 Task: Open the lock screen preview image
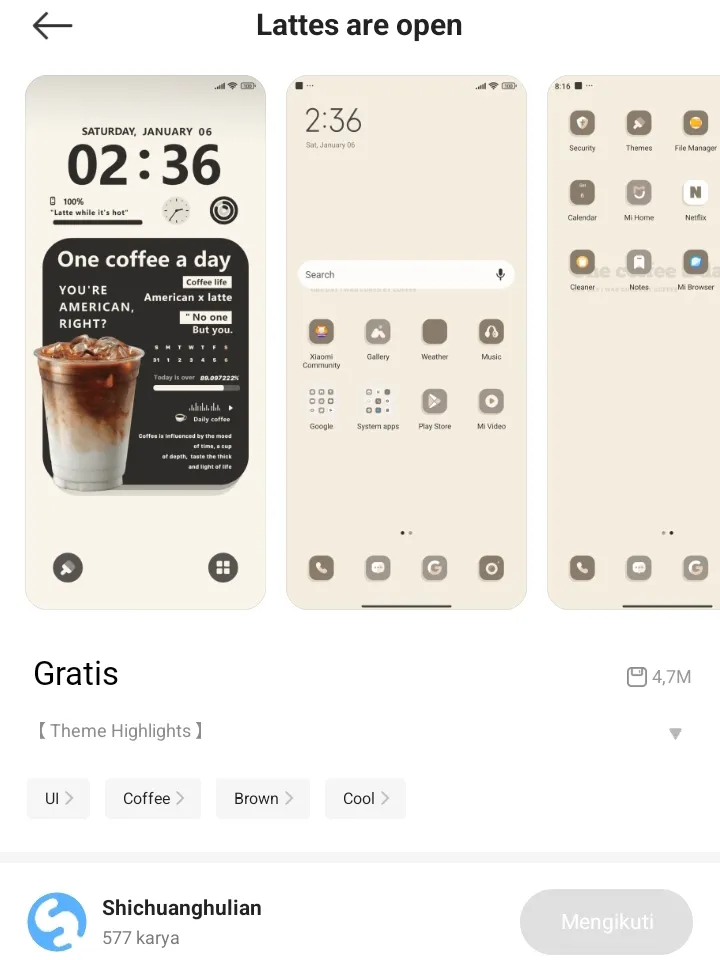[x=145, y=342]
